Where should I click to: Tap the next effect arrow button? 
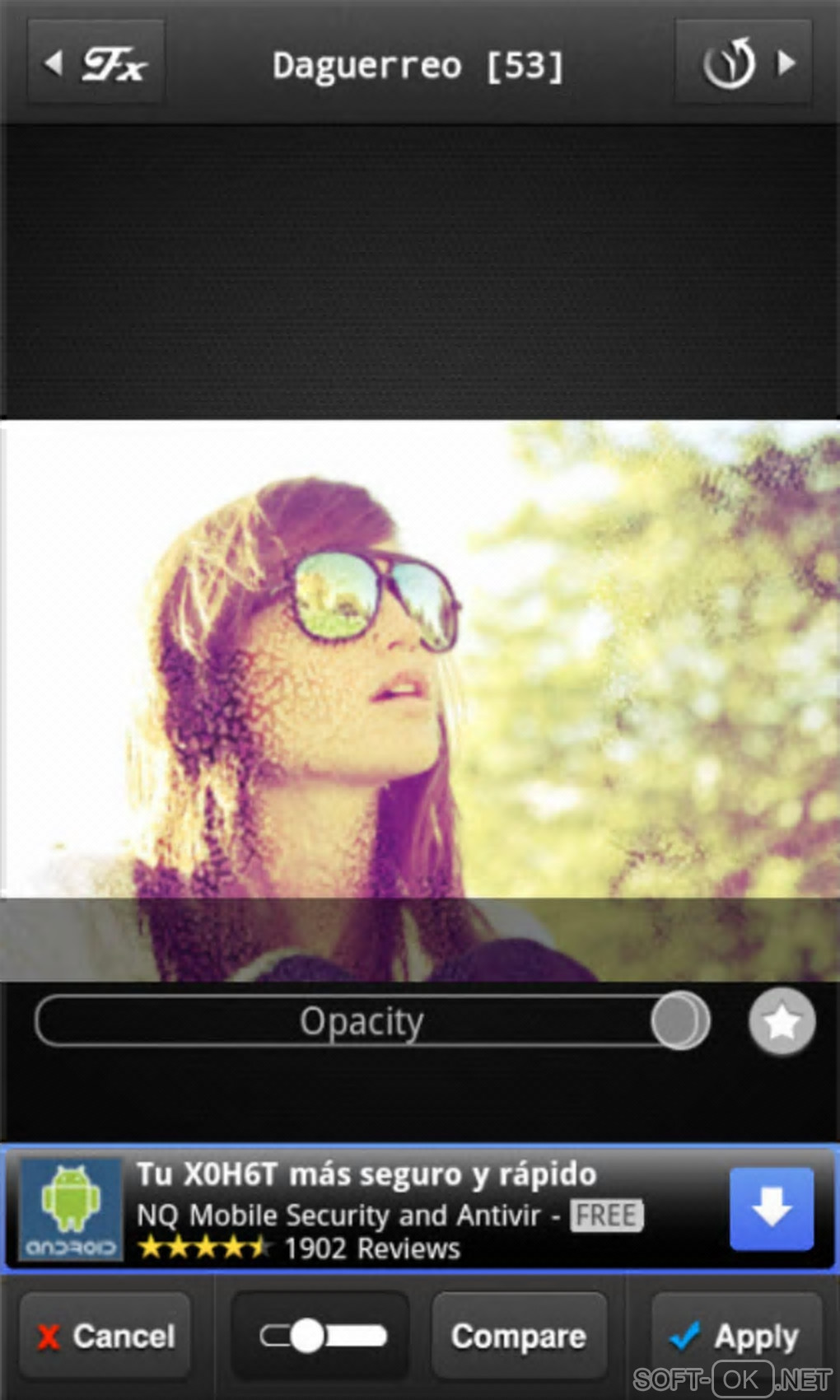click(x=744, y=63)
